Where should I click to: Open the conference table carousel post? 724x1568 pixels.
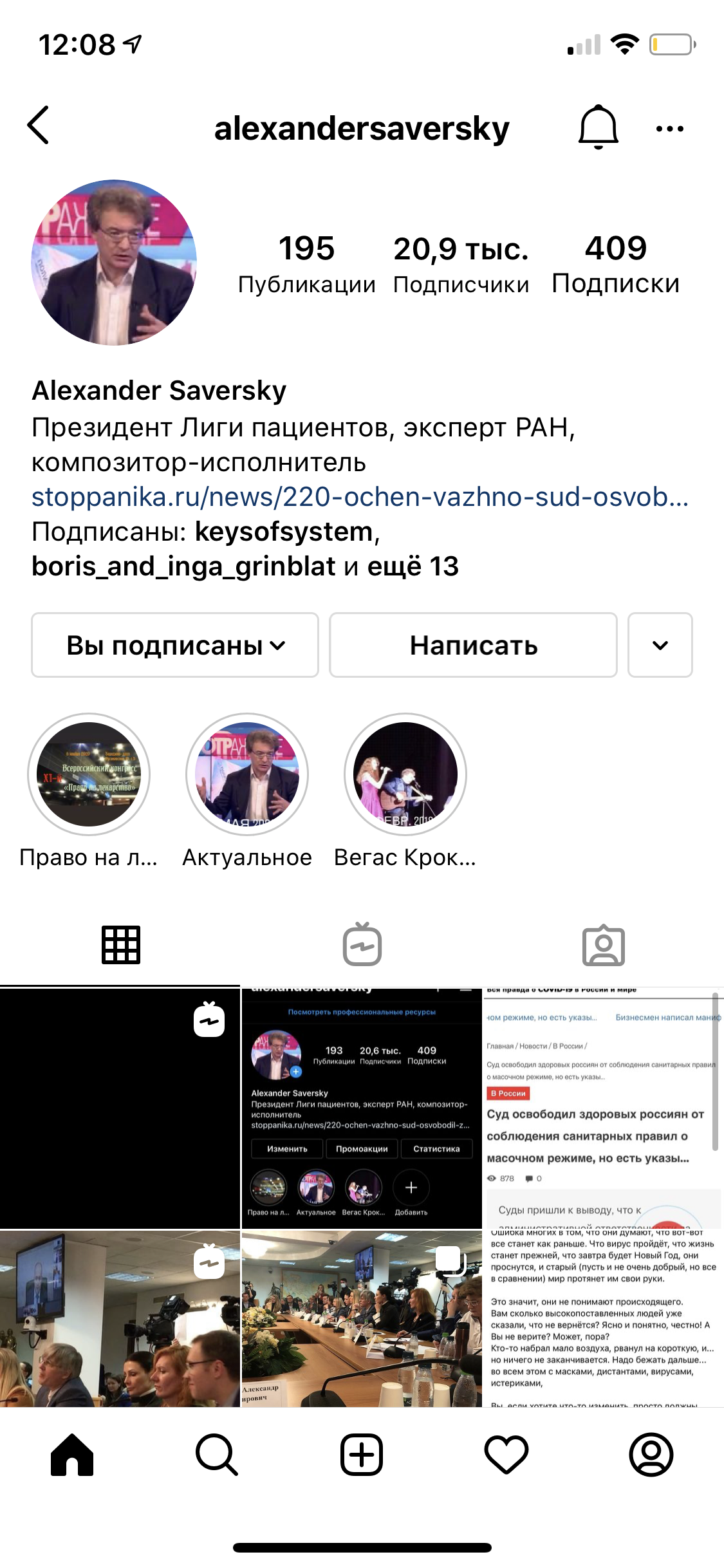coord(362,1318)
